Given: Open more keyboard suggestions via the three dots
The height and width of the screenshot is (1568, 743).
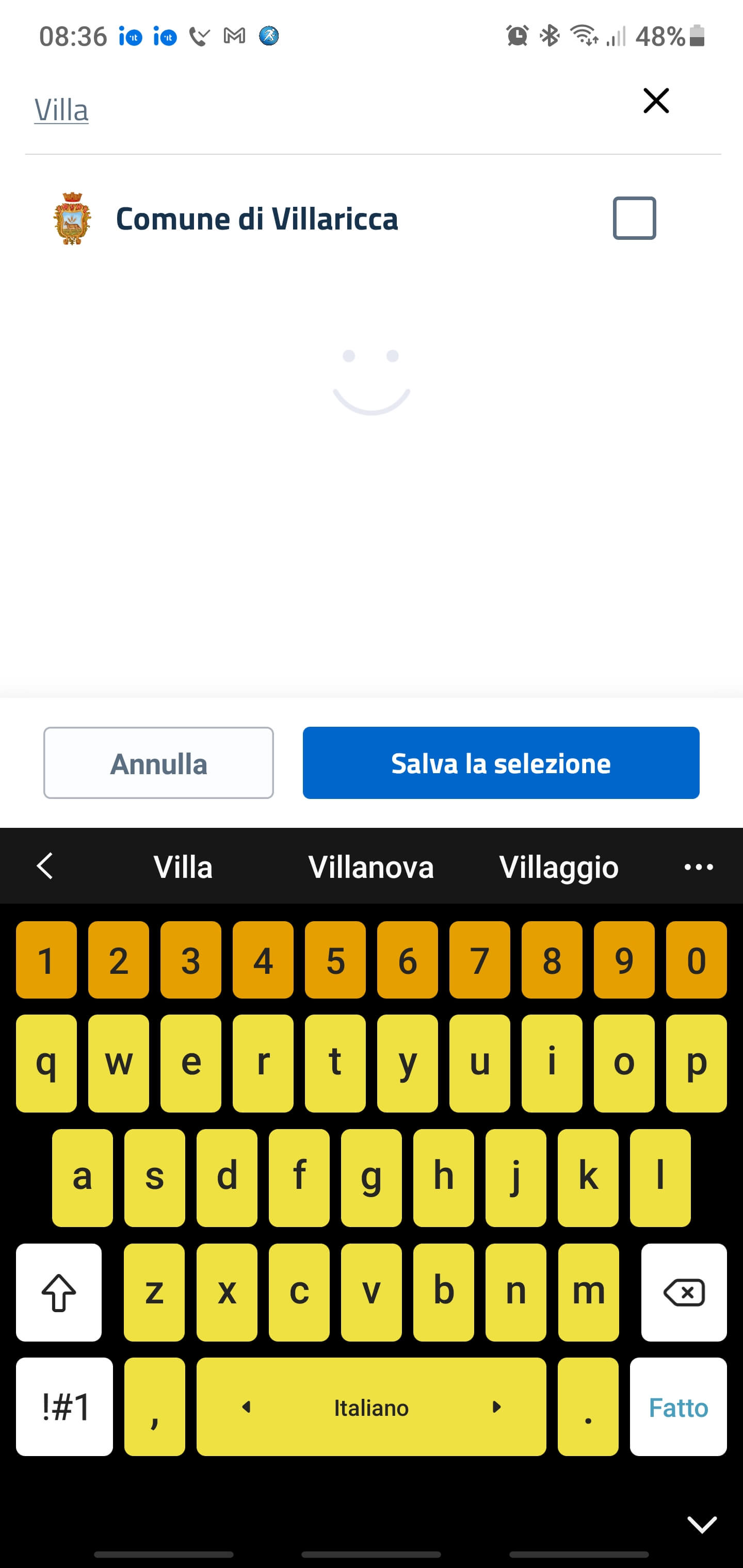Looking at the screenshot, I should (x=699, y=867).
